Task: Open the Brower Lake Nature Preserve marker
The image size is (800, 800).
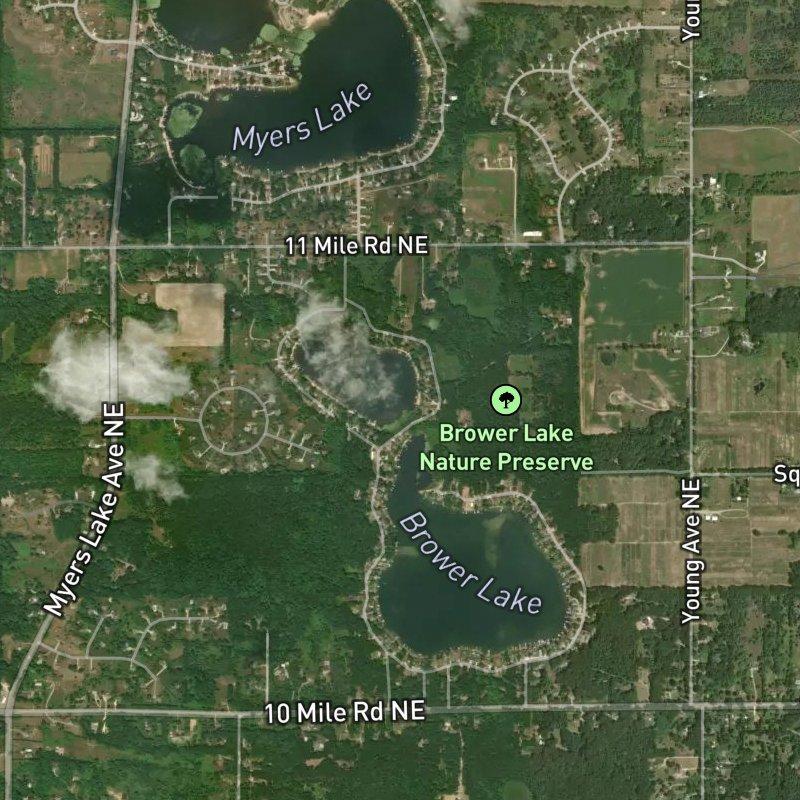Action: (506, 401)
